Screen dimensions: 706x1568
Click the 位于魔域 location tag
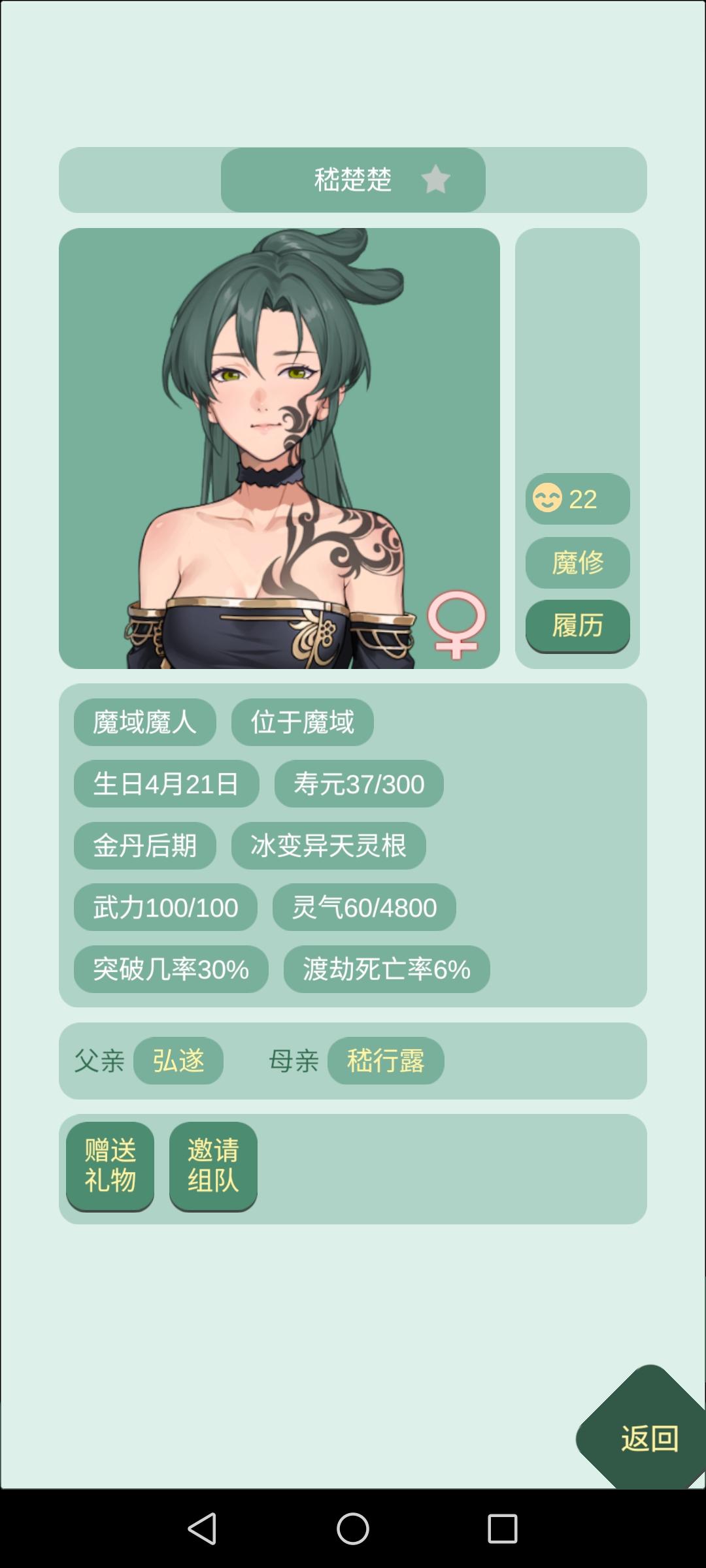point(303,722)
